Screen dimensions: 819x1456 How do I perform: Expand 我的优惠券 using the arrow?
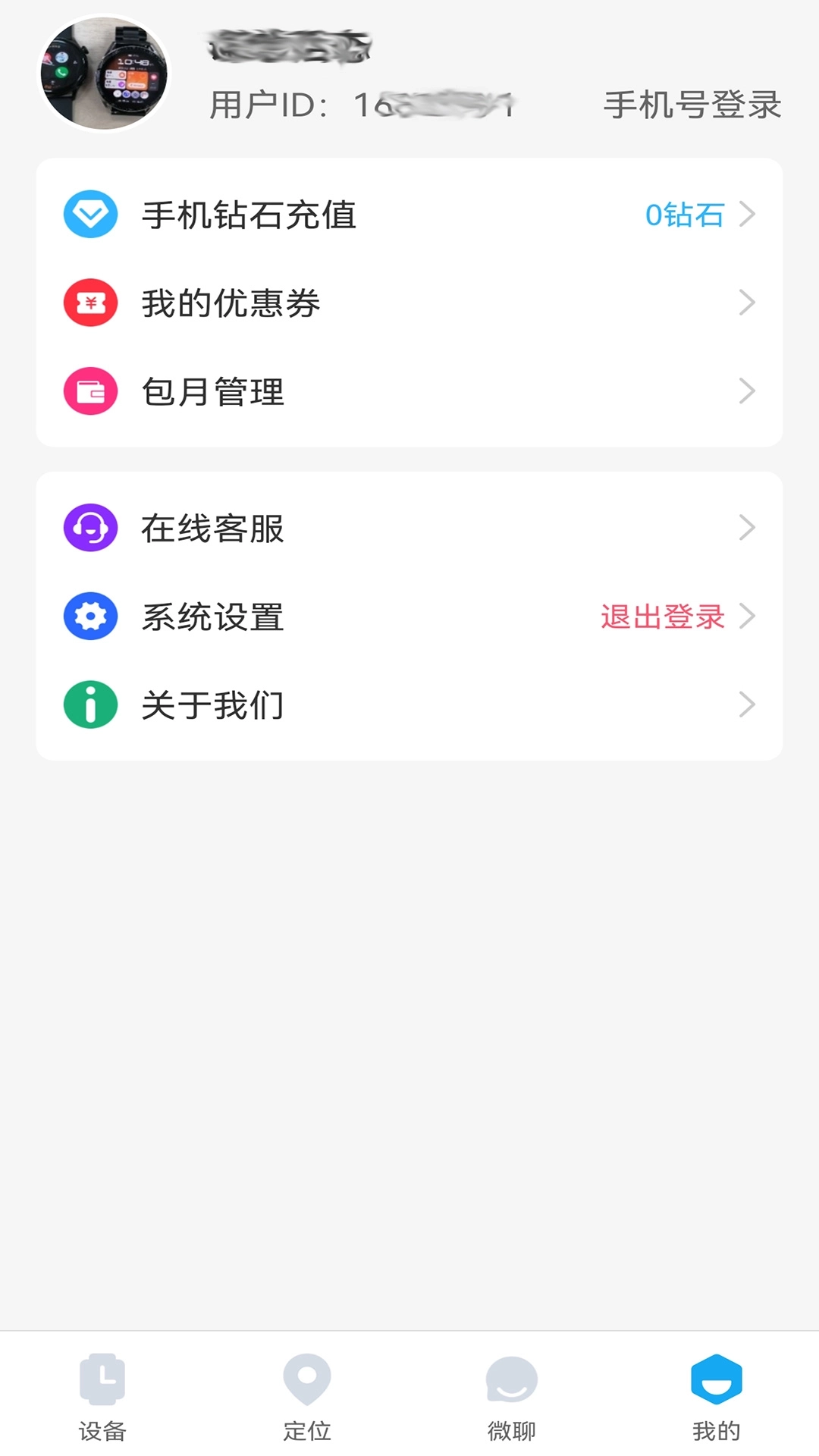pos(749,303)
